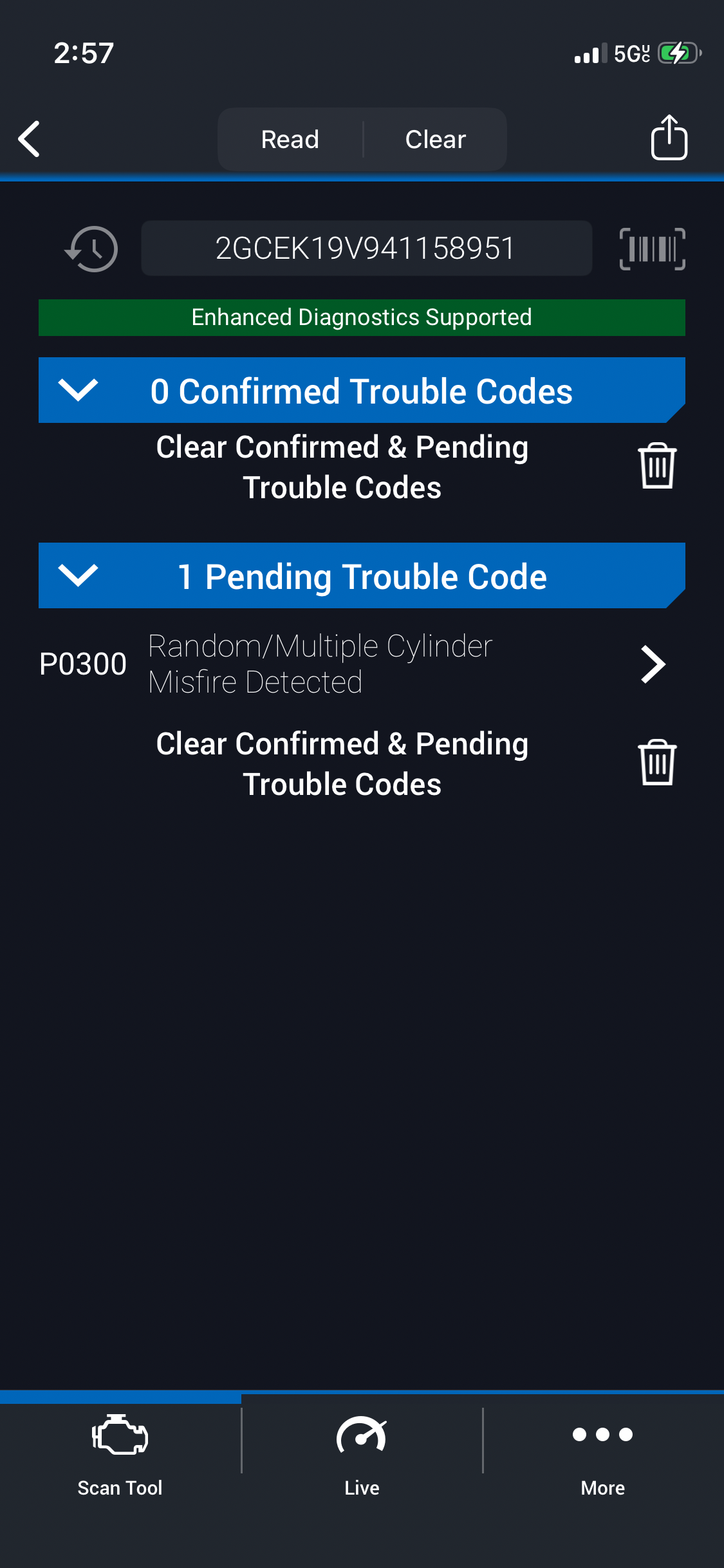
Task: Tap the trash icon under Confirmed Trouble Codes
Action: pyautogui.click(x=657, y=466)
